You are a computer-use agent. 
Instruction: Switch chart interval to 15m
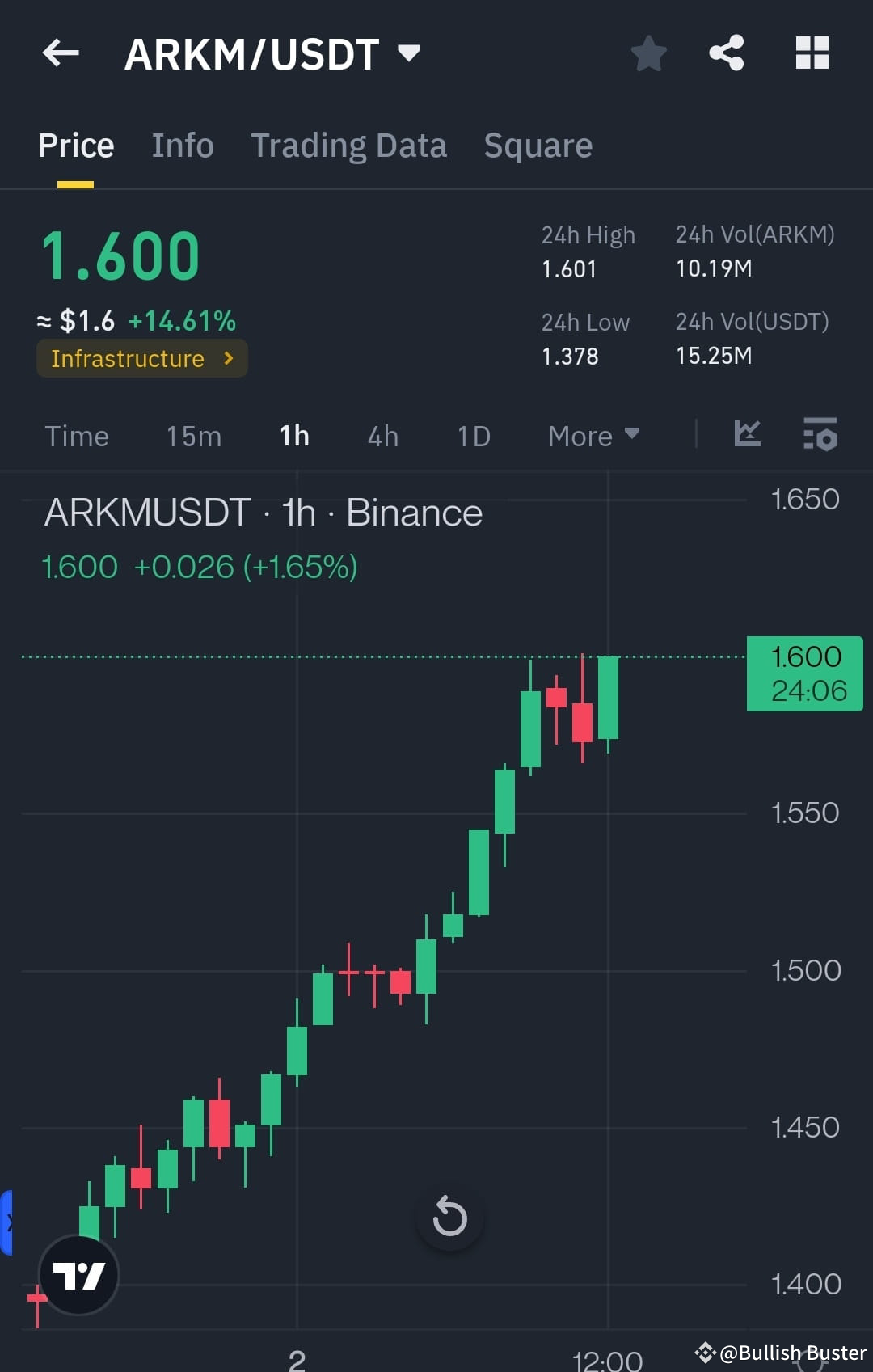[193, 436]
